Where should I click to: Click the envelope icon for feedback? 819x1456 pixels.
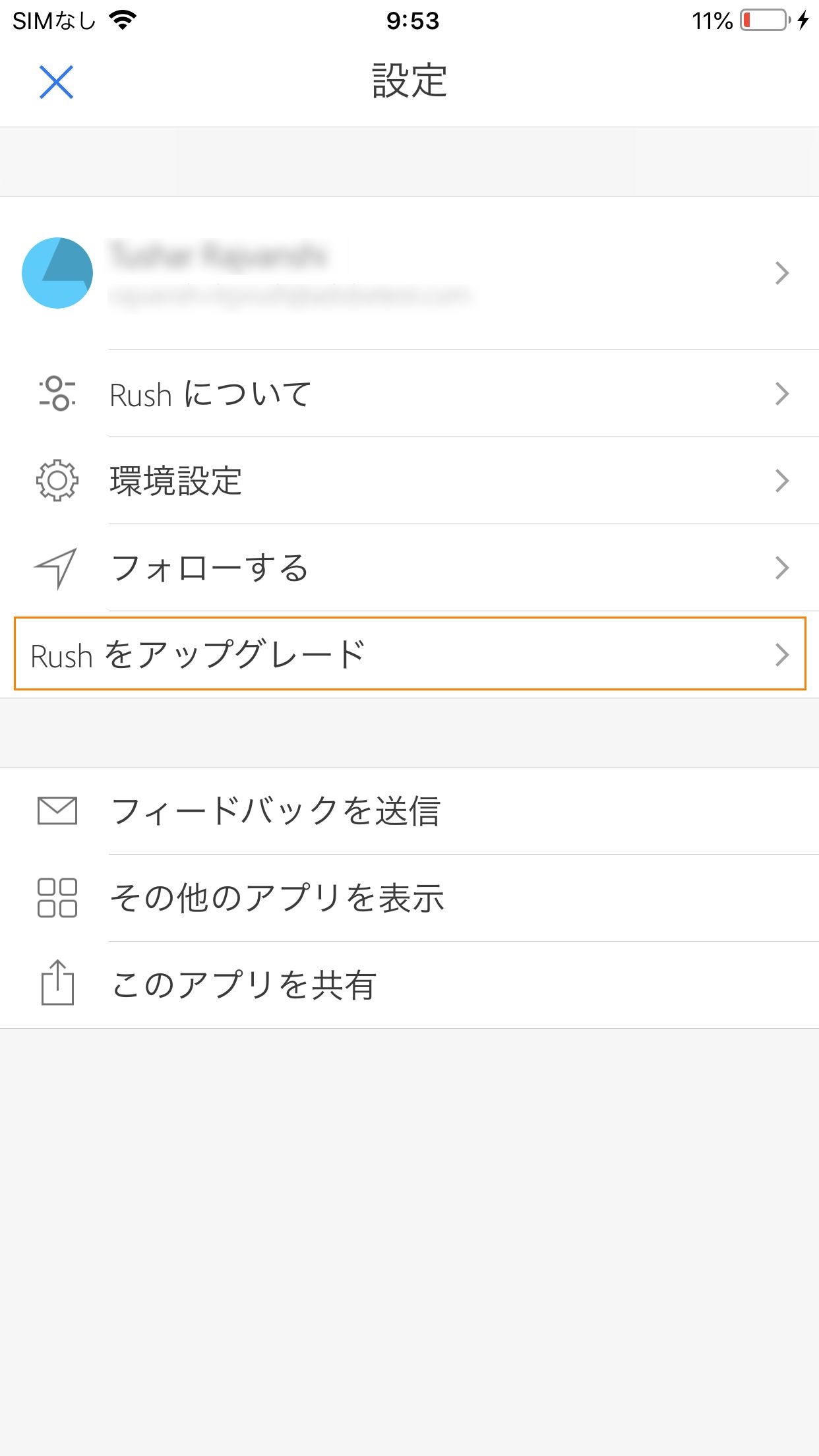[56, 813]
